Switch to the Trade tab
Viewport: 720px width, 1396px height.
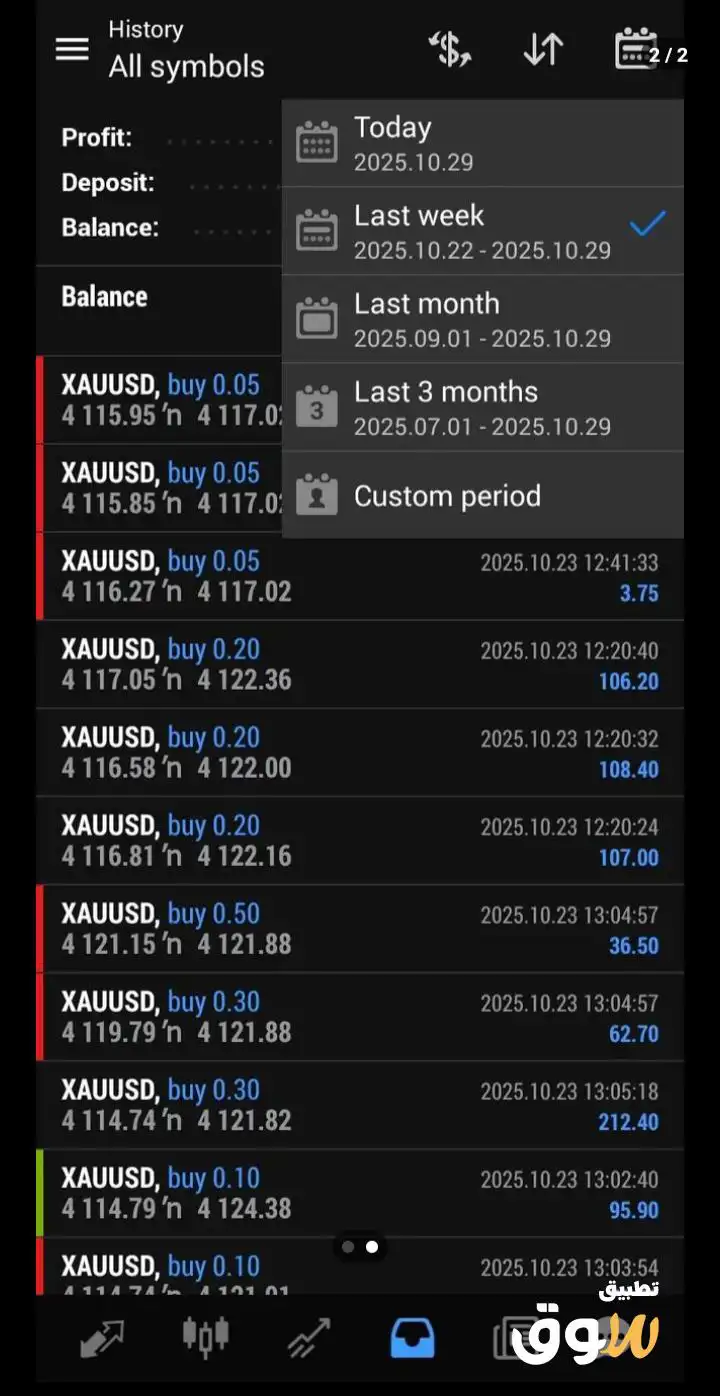click(309, 1338)
